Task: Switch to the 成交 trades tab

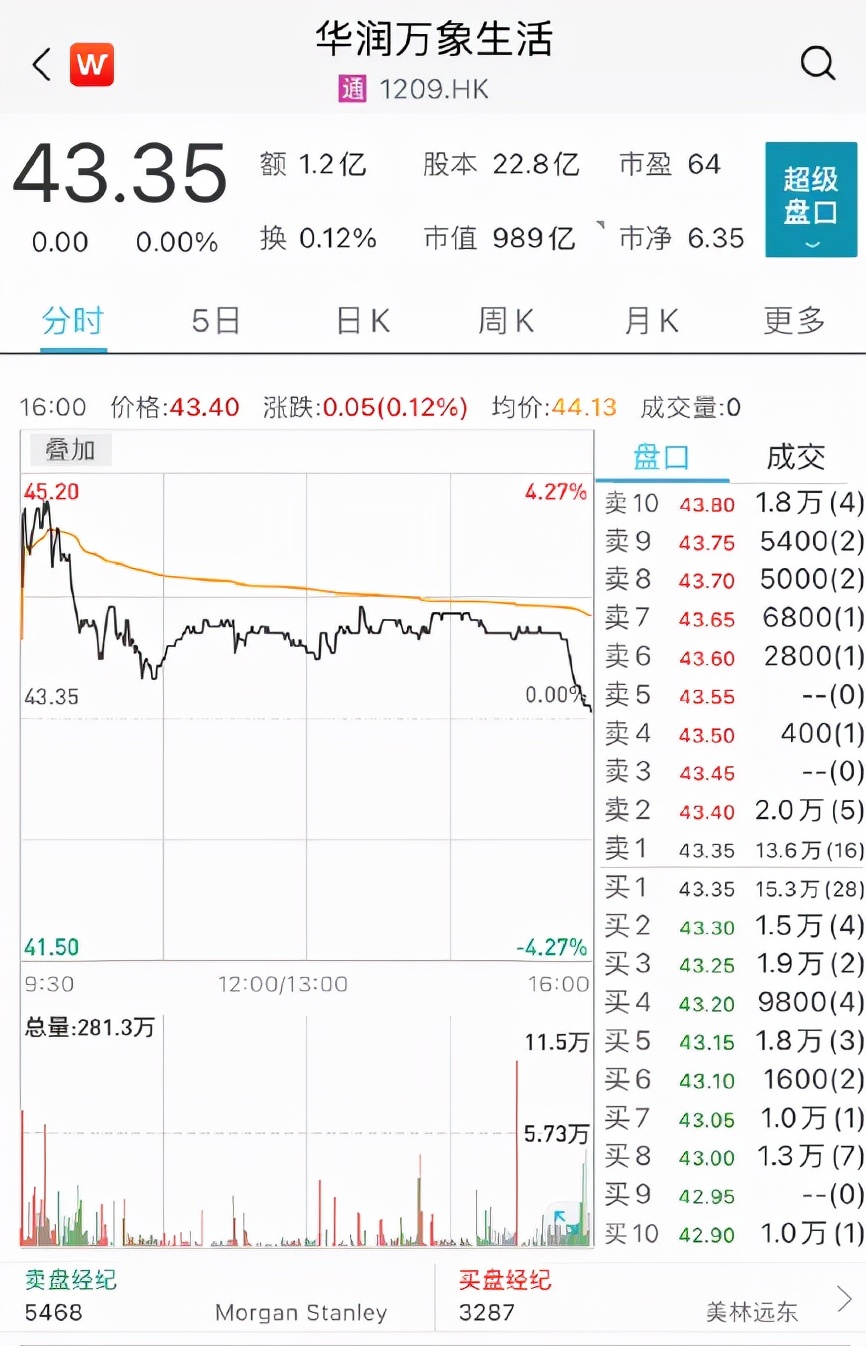Action: [796, 457]
